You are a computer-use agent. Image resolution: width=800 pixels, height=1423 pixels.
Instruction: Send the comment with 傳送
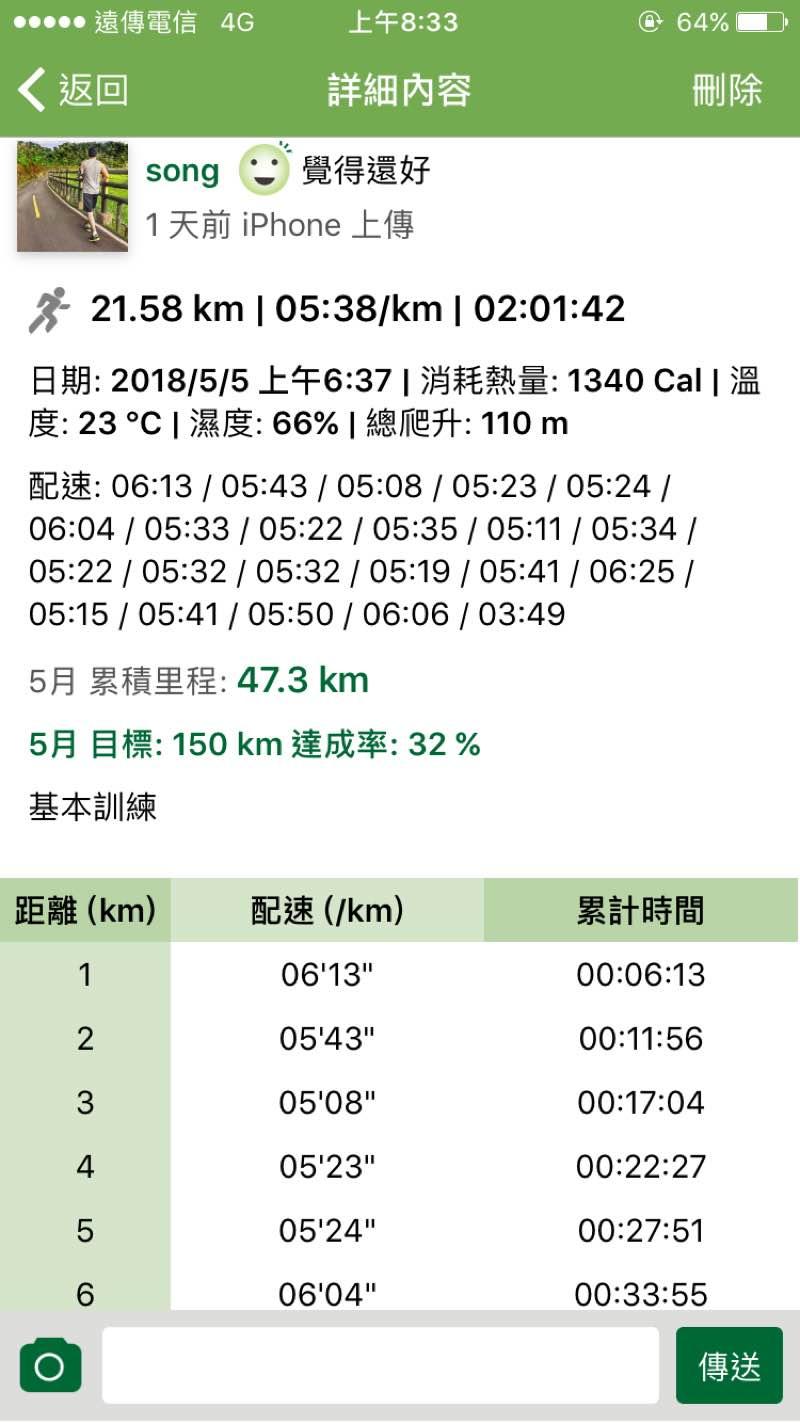(729, 1365)
